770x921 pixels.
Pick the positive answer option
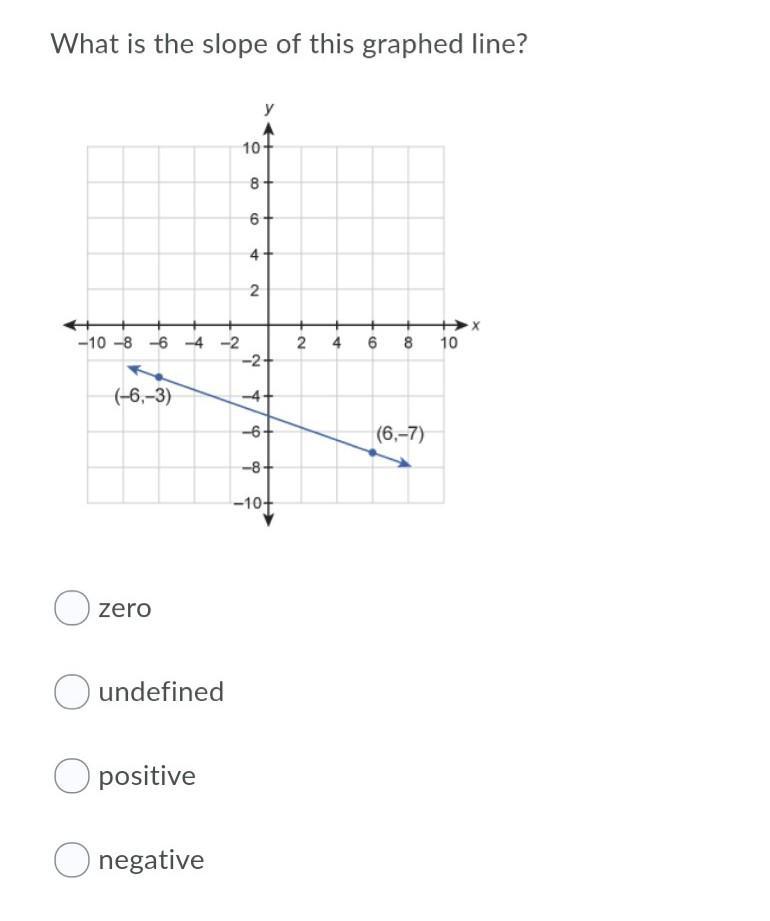[71, 776]
